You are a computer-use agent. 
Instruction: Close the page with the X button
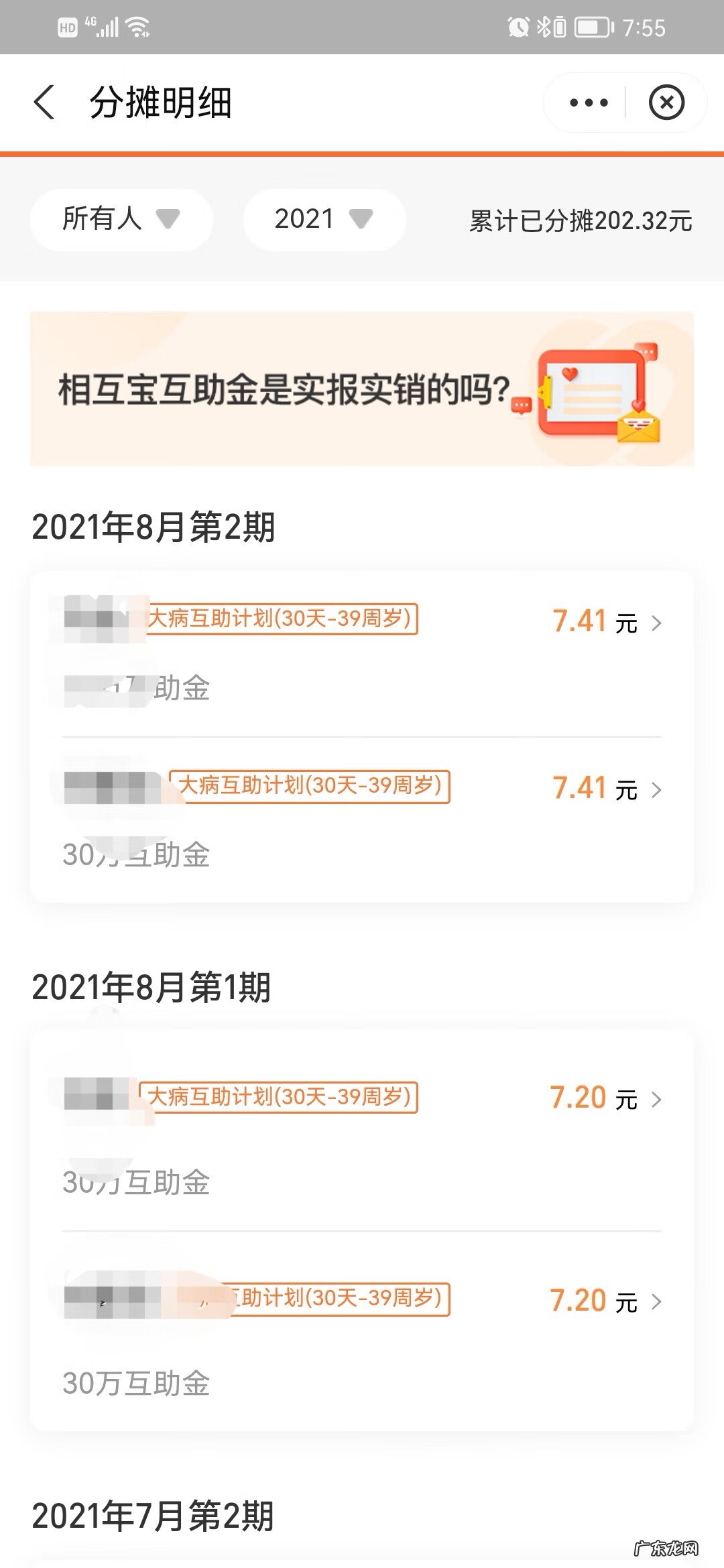(x=666, y=103)
